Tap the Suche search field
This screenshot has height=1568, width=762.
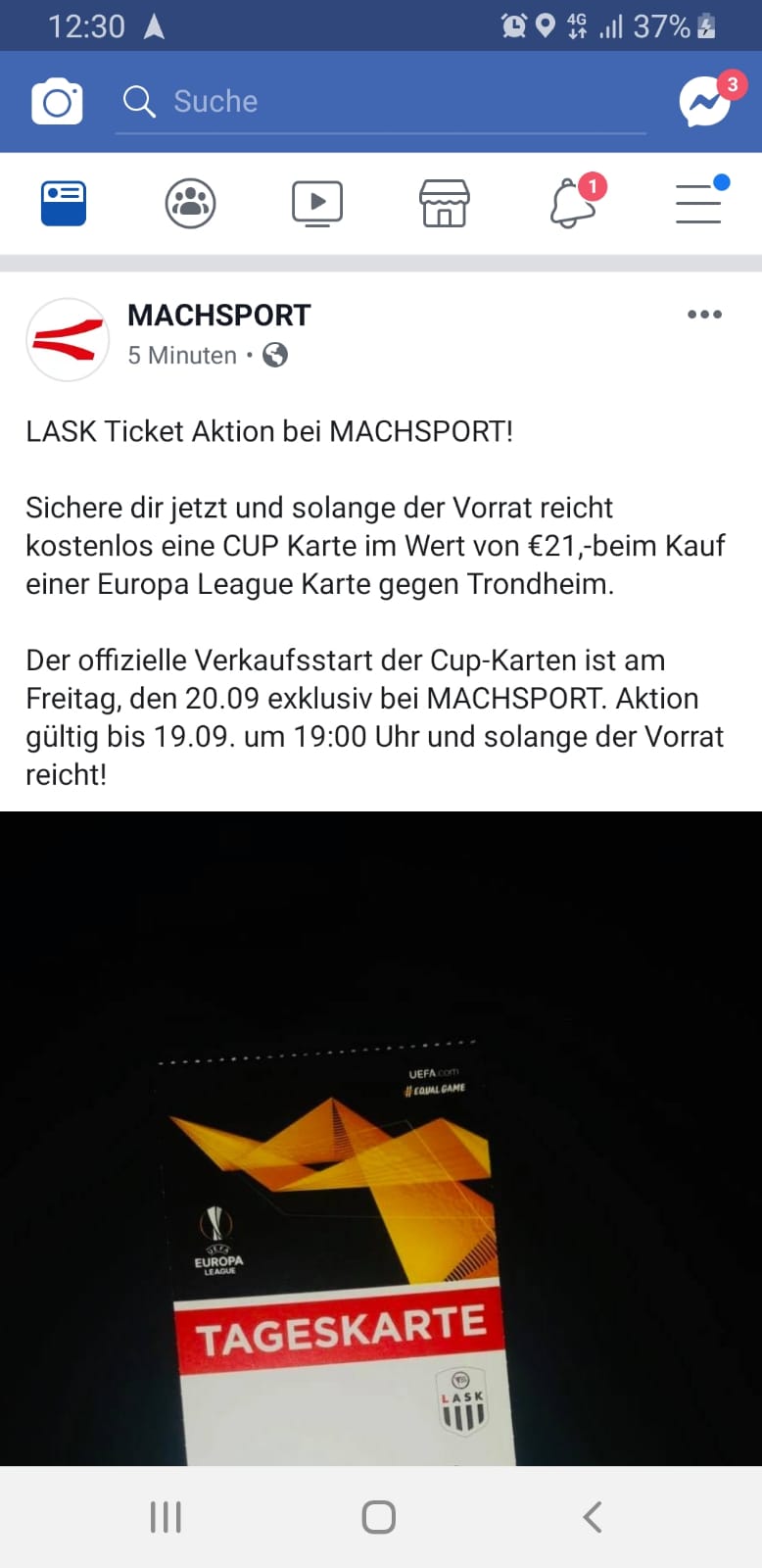point(381,102)
